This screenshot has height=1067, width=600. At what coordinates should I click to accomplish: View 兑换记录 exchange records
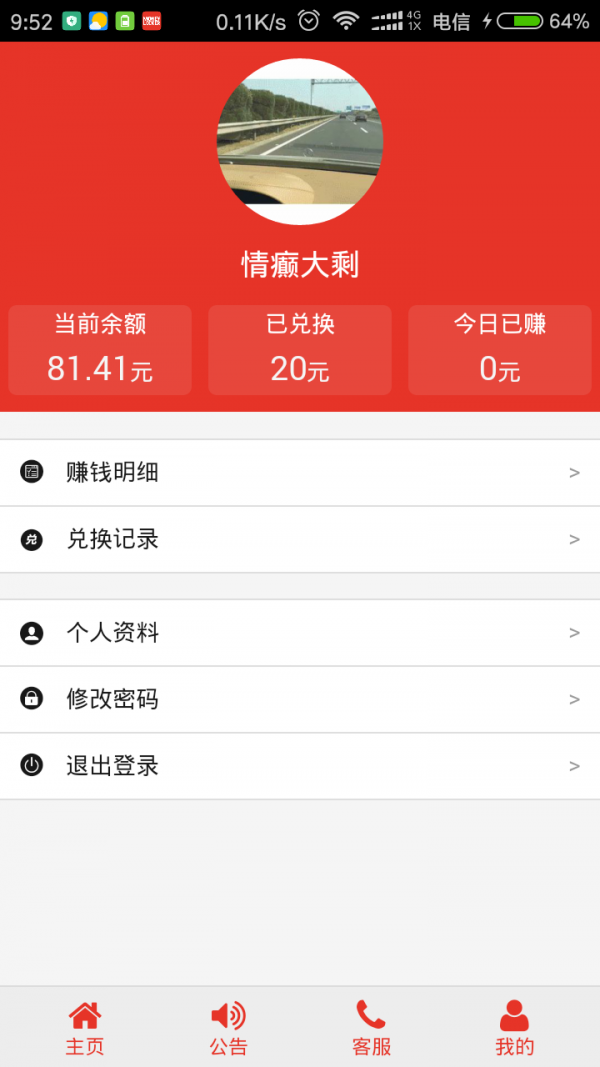300,540
